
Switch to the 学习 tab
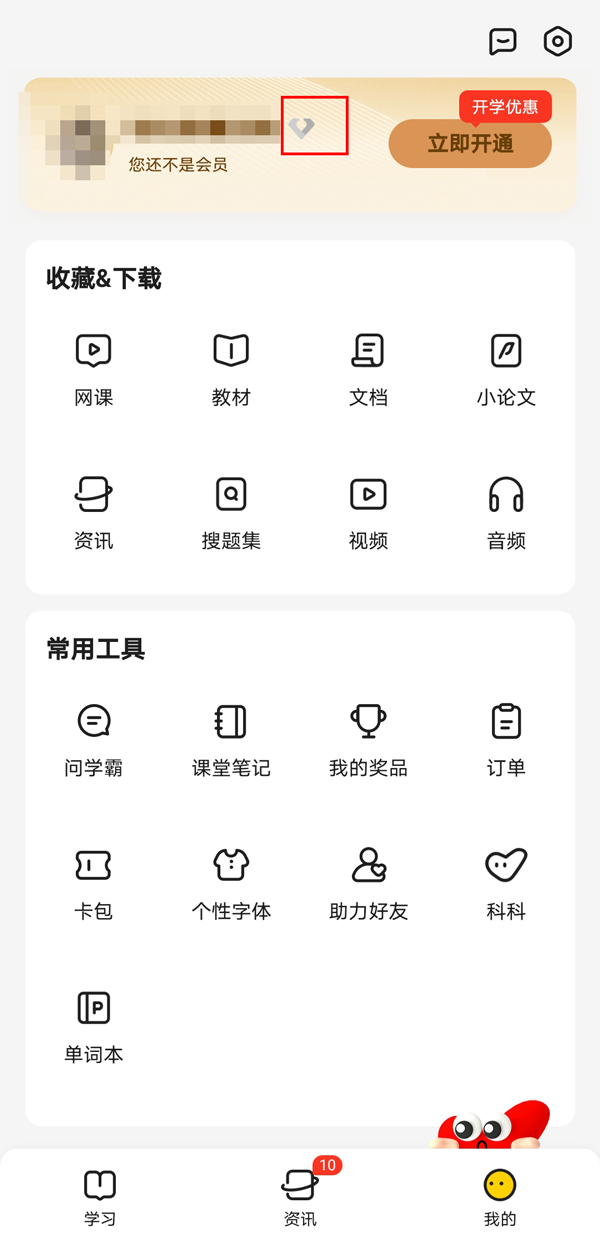tap(99, 1197)
